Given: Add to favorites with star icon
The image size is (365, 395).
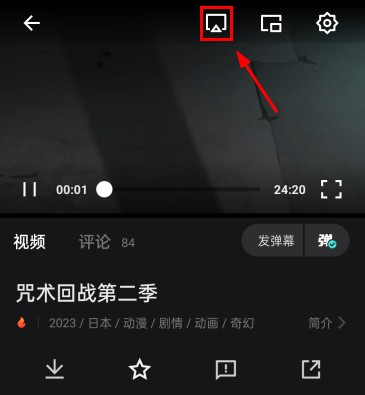Looking at the screenshot, I should 140,369.
